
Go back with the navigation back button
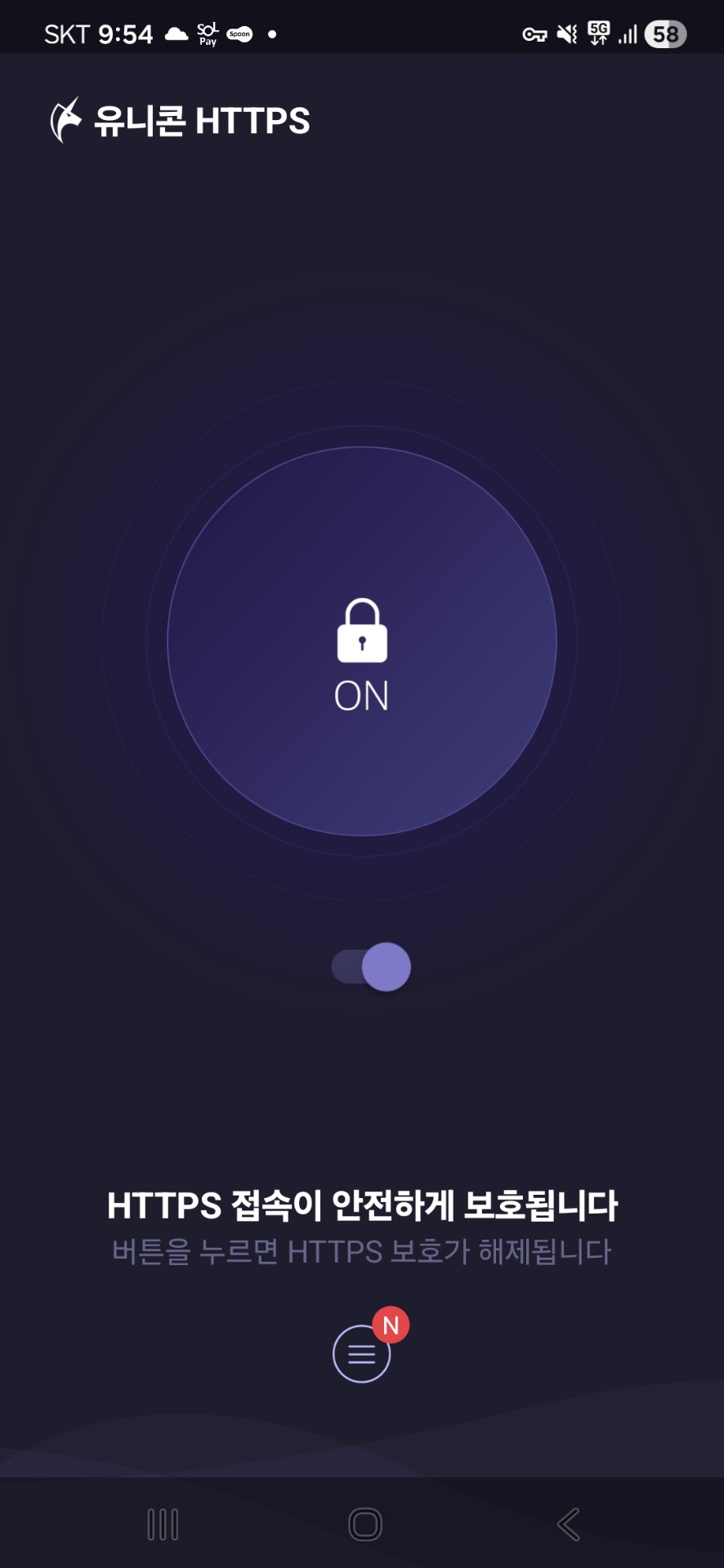569,1524
